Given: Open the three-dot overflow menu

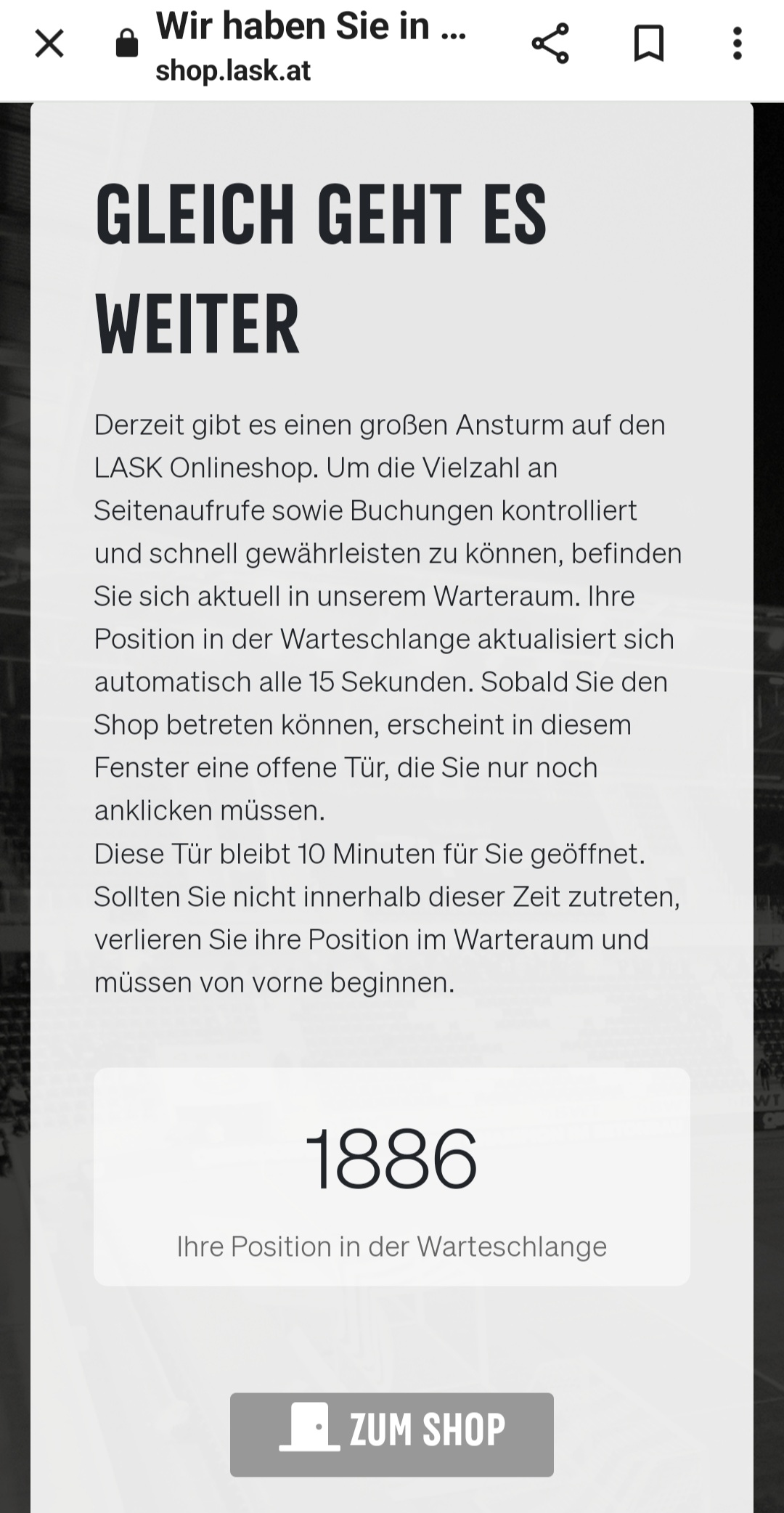Looking at the screenshot, I should click(737, 44).
